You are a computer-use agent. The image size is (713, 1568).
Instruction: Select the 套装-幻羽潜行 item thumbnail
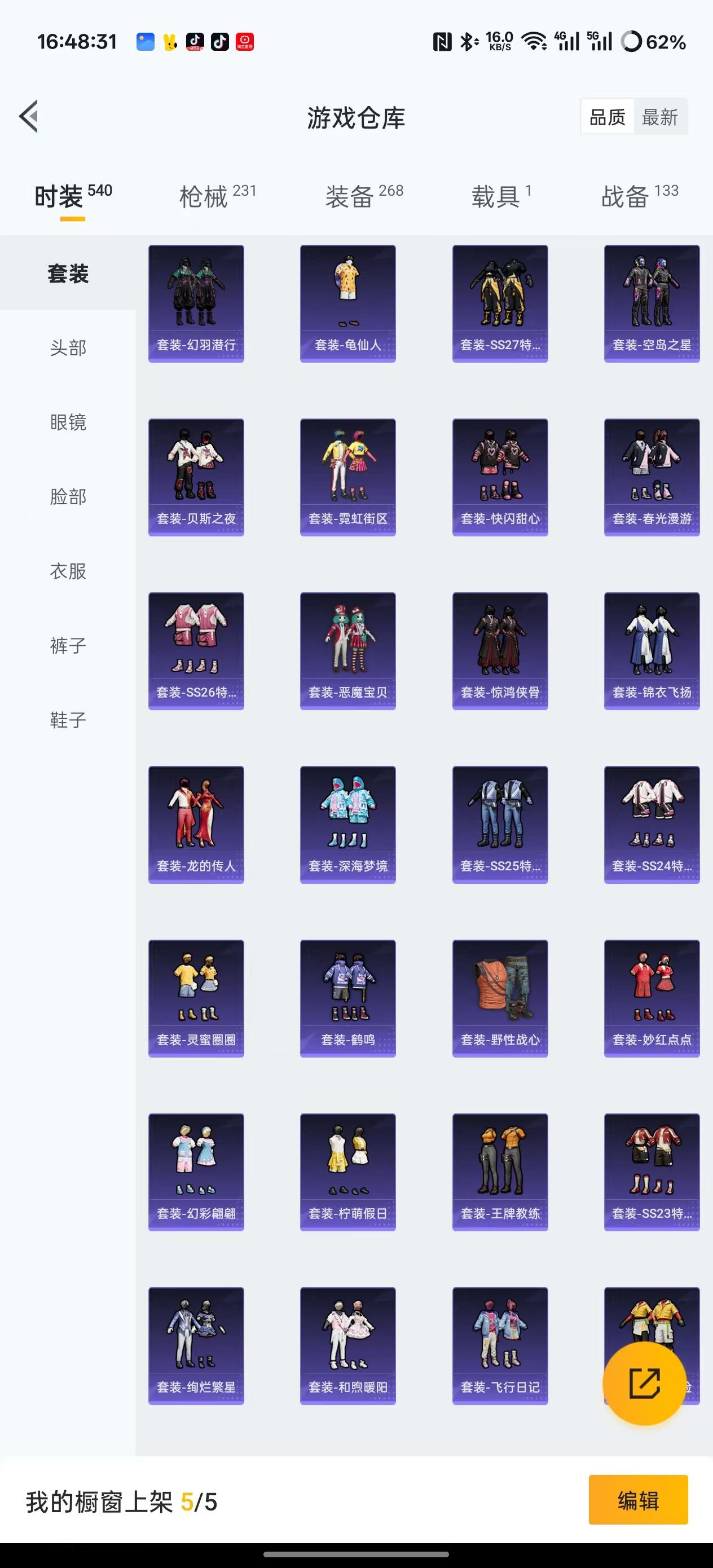196,302
